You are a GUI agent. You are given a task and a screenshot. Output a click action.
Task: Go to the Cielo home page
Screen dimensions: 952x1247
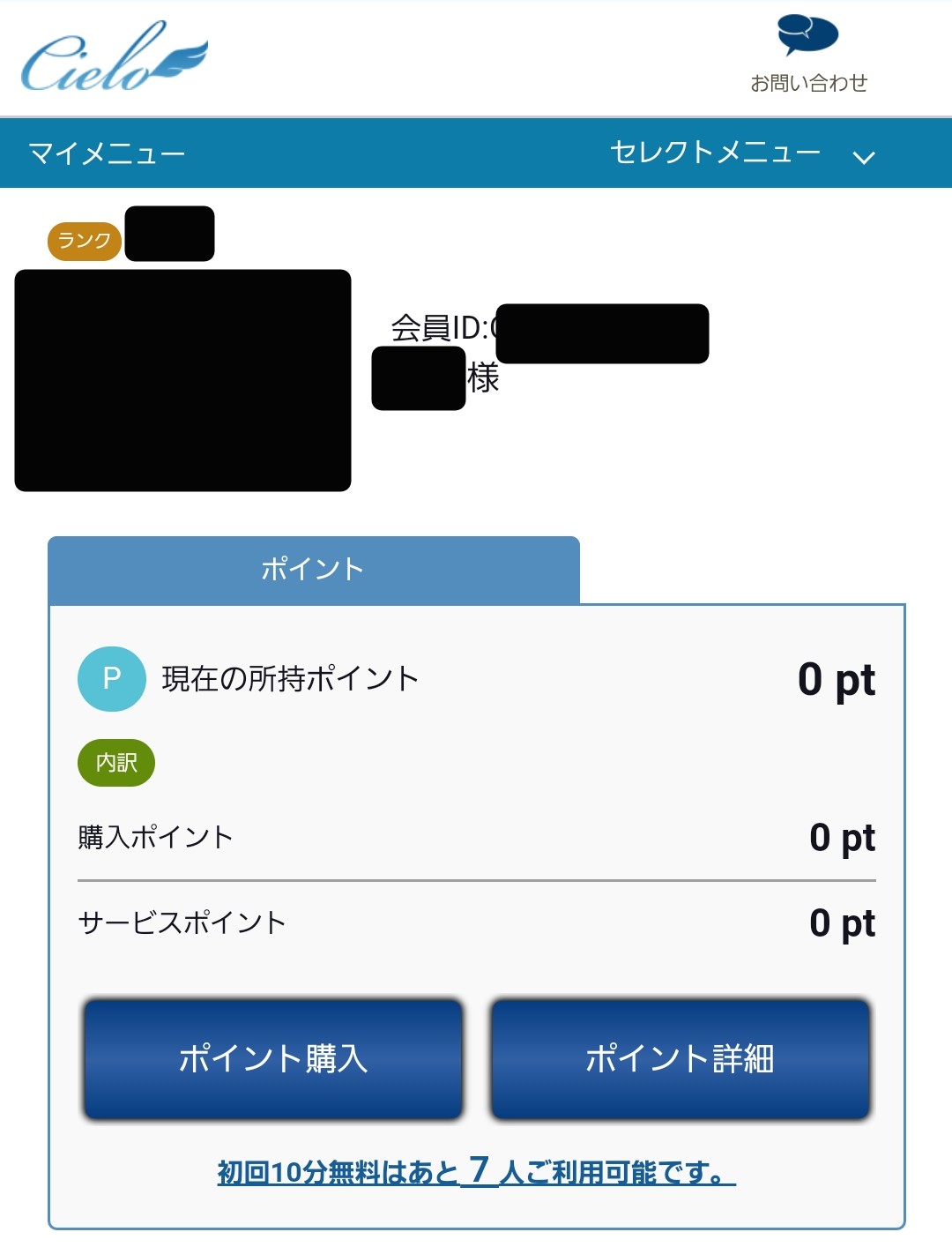pyautogui.click(x=113, y=58)
